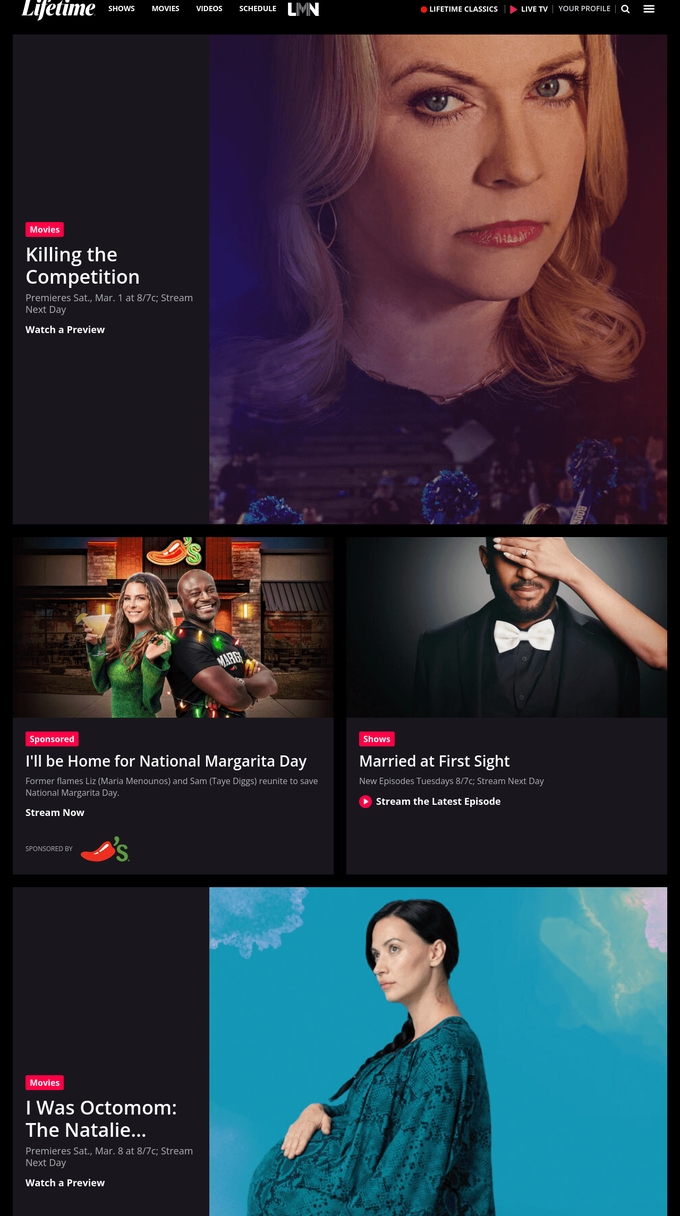Watch a Preview of Killing the Competition
680x1216 pixels.
65,330
